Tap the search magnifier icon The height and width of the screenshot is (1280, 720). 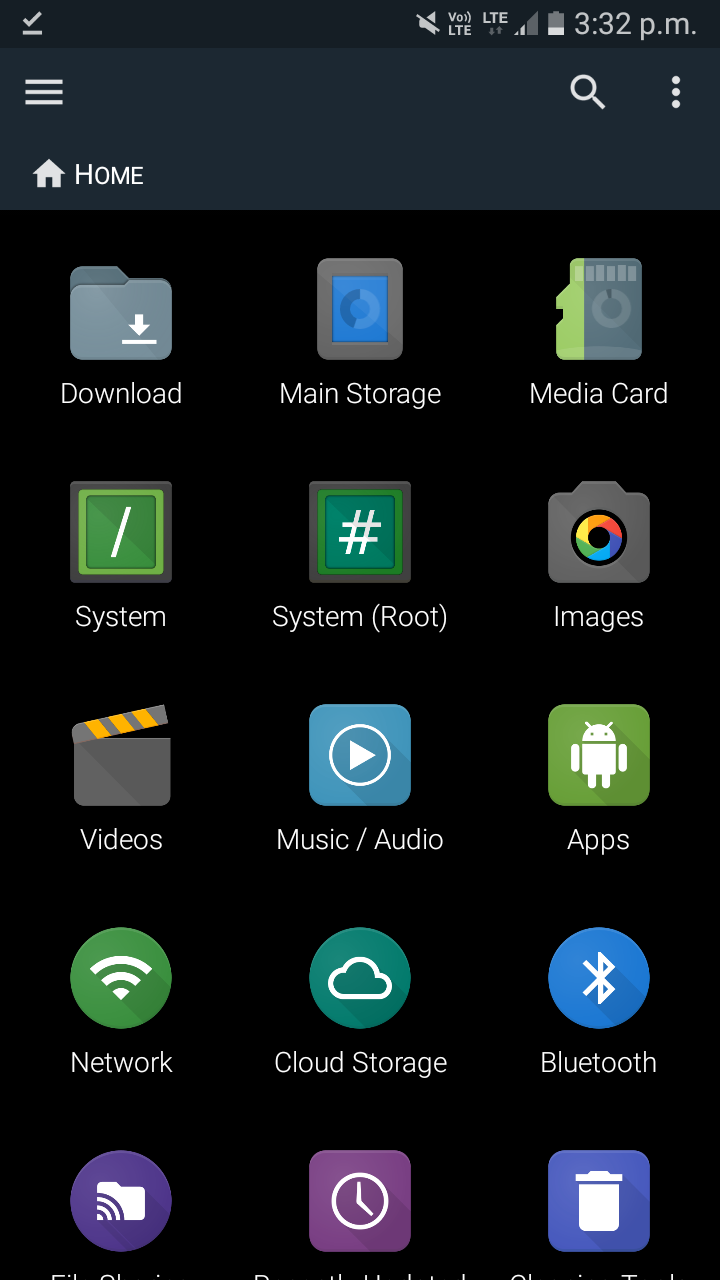click(588, 92)
